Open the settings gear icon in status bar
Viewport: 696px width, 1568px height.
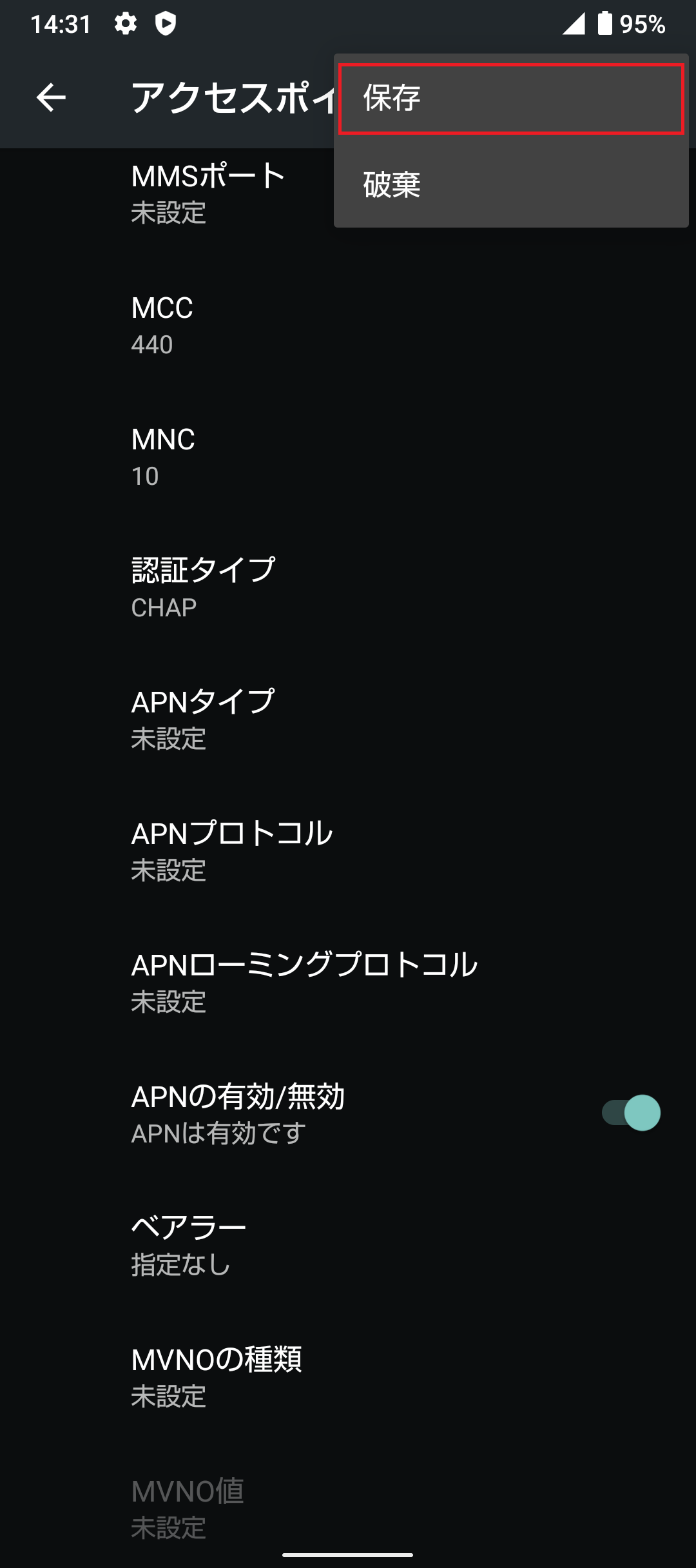[x=125, y=24]
